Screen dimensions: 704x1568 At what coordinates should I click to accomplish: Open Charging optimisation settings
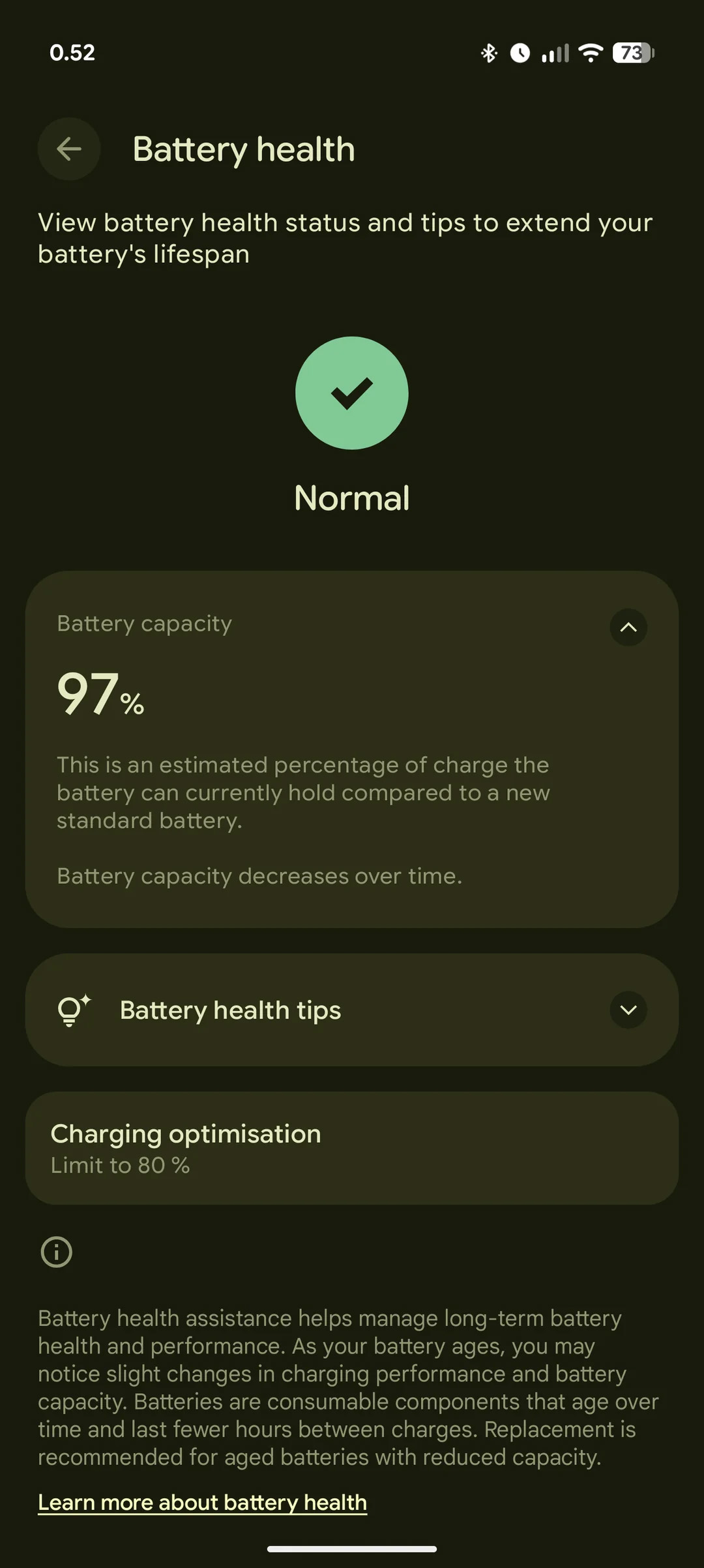pos(352,1148)
